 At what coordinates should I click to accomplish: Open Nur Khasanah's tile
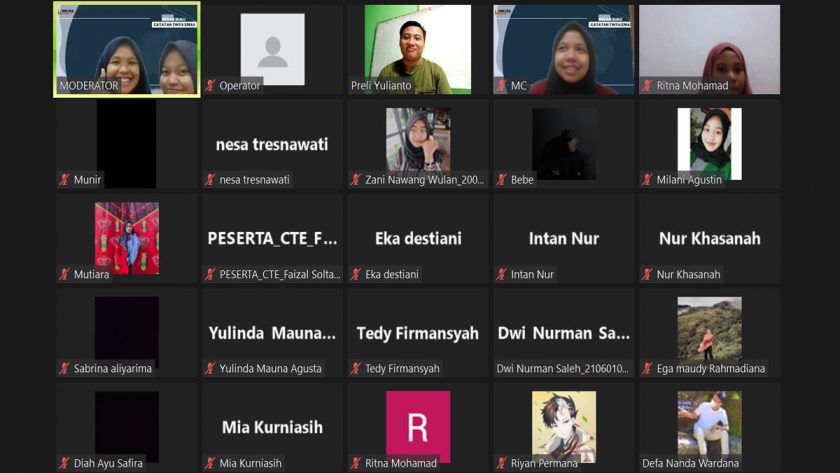[x=709, y=238]
